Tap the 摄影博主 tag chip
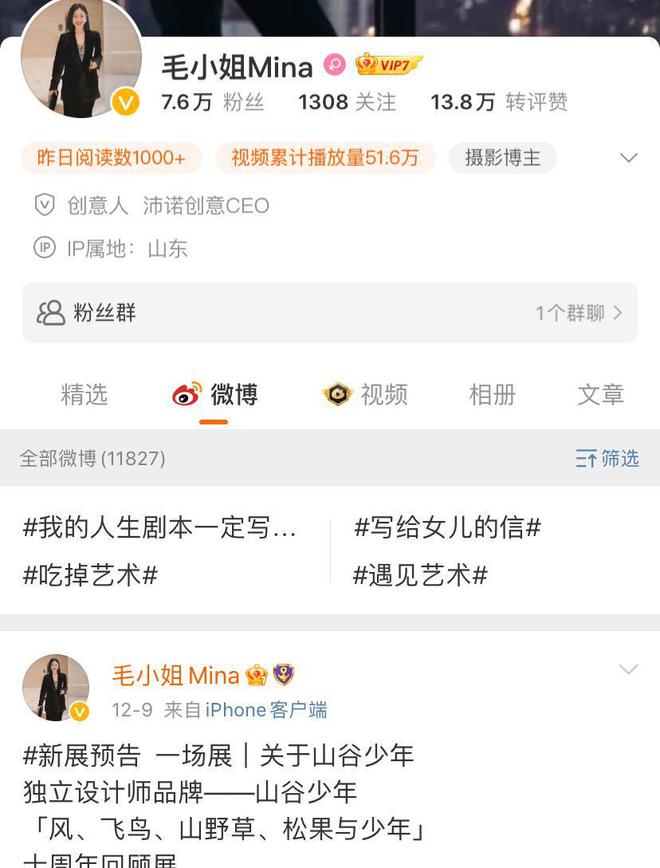 (x=502, y=158)
